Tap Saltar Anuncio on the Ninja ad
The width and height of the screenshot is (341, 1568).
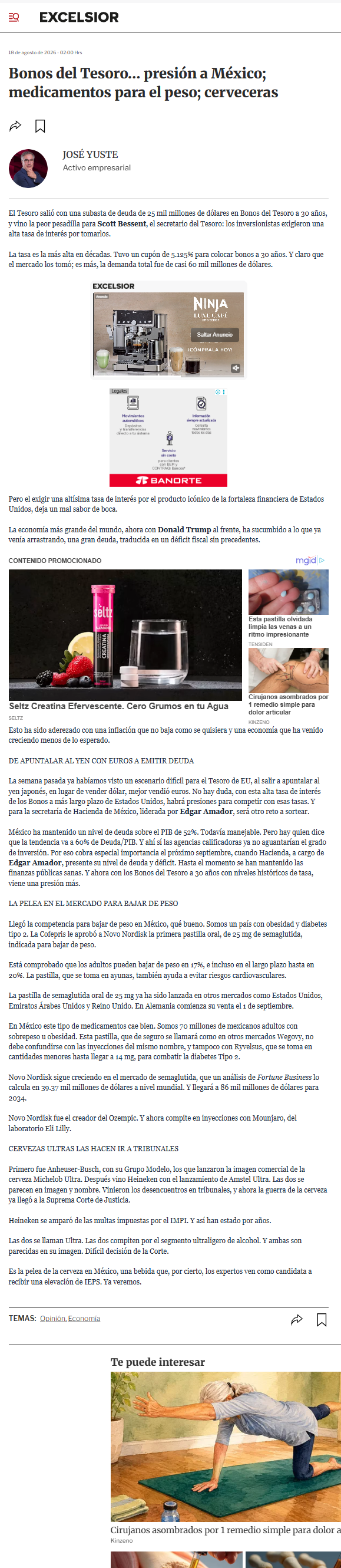pyautogui.click(x=214, y=335)
